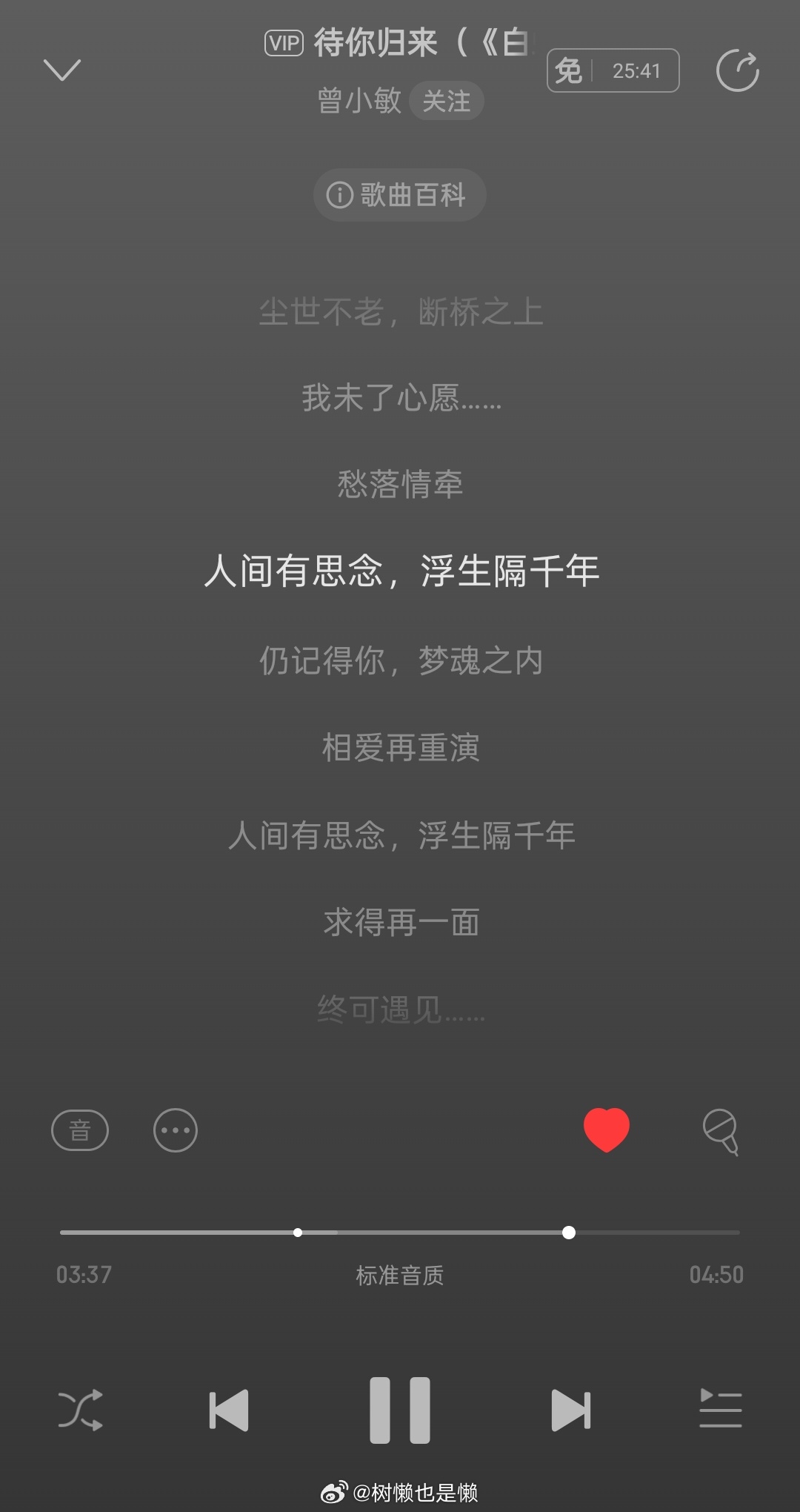Screen dimensions: 800x1512
Task: Open quality options via 标准音质
Action: pyautogui.click(x=400, y=1273)
